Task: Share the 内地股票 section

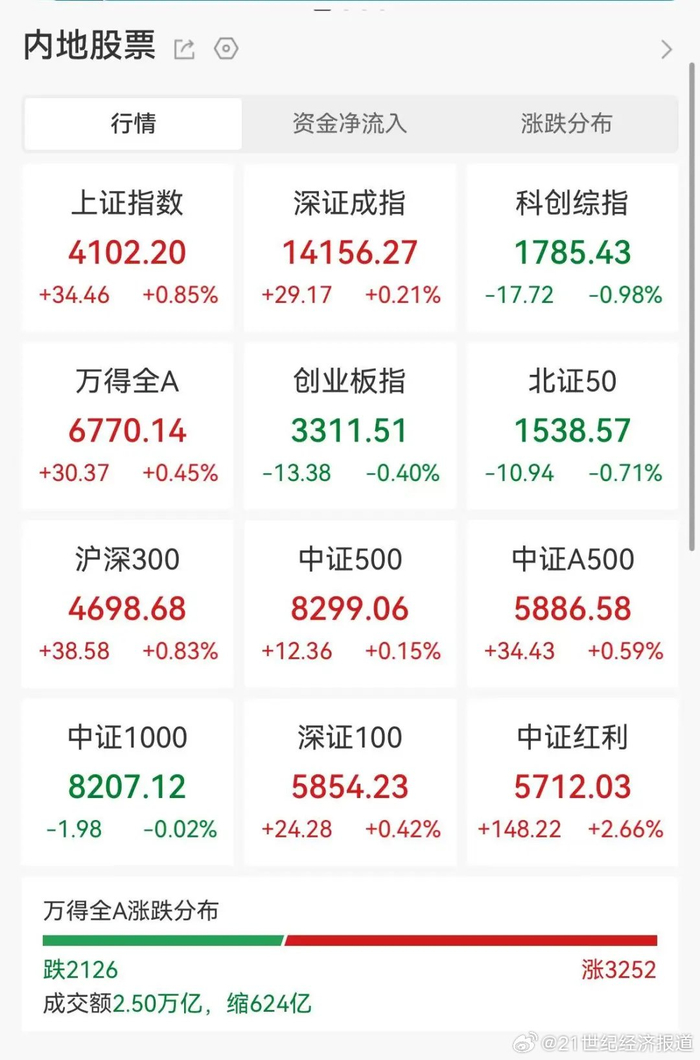Action: 184,49
